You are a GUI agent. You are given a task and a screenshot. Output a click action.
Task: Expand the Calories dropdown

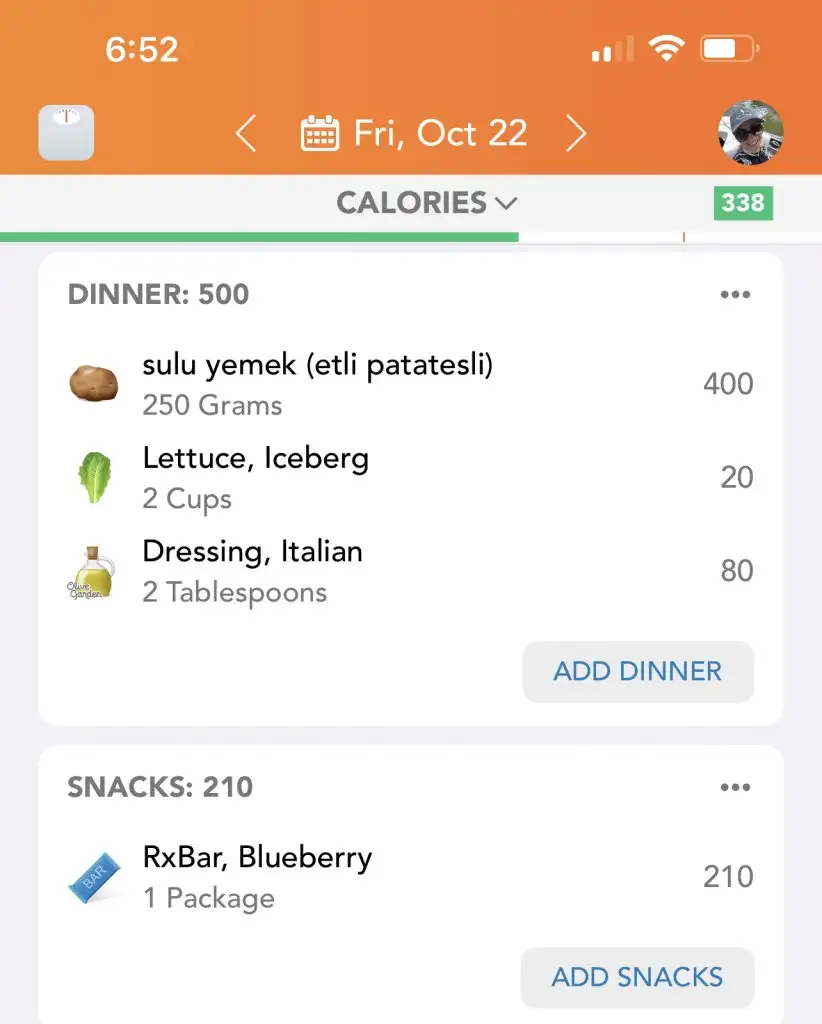[x=427, y=203]
